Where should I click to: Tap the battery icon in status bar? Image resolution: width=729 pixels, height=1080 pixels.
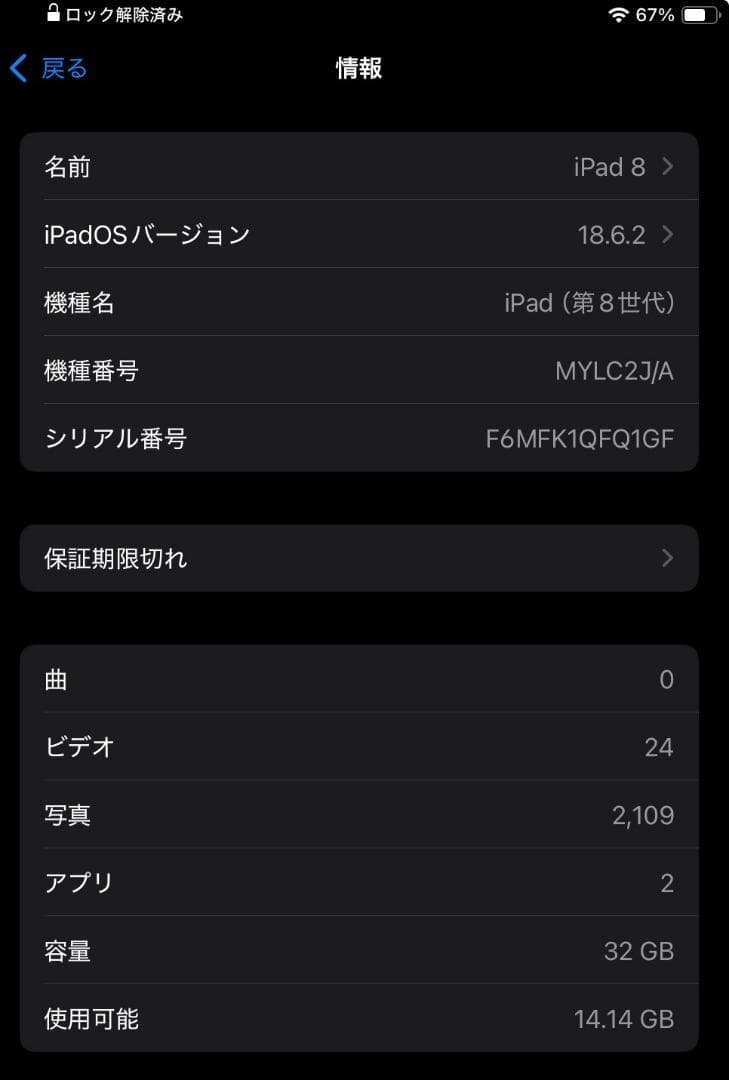(697, 15)
